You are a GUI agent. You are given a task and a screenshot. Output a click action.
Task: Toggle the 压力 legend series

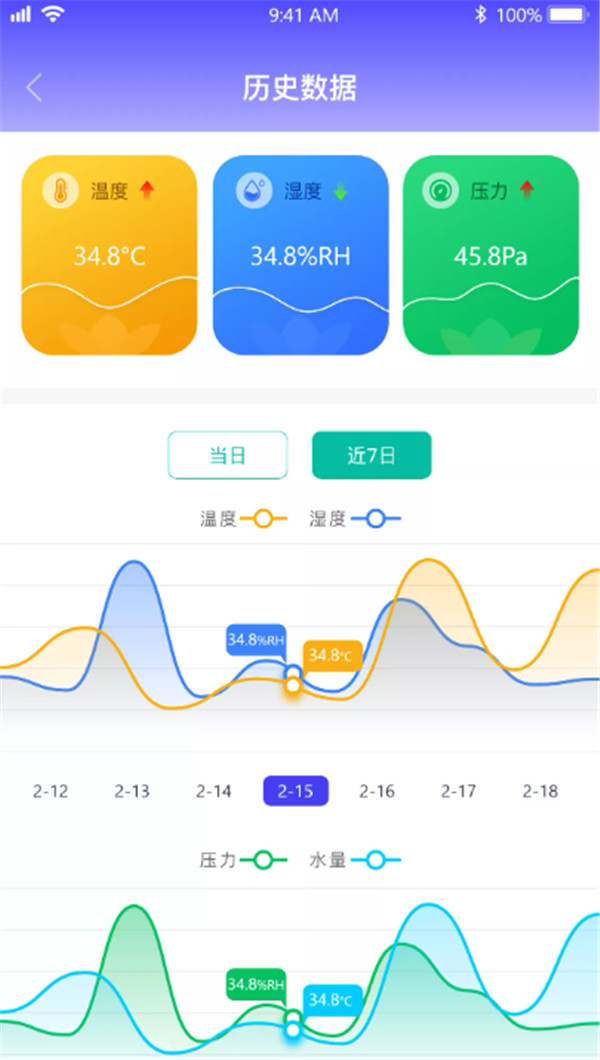pyautogui.click(x=243, y=860)
